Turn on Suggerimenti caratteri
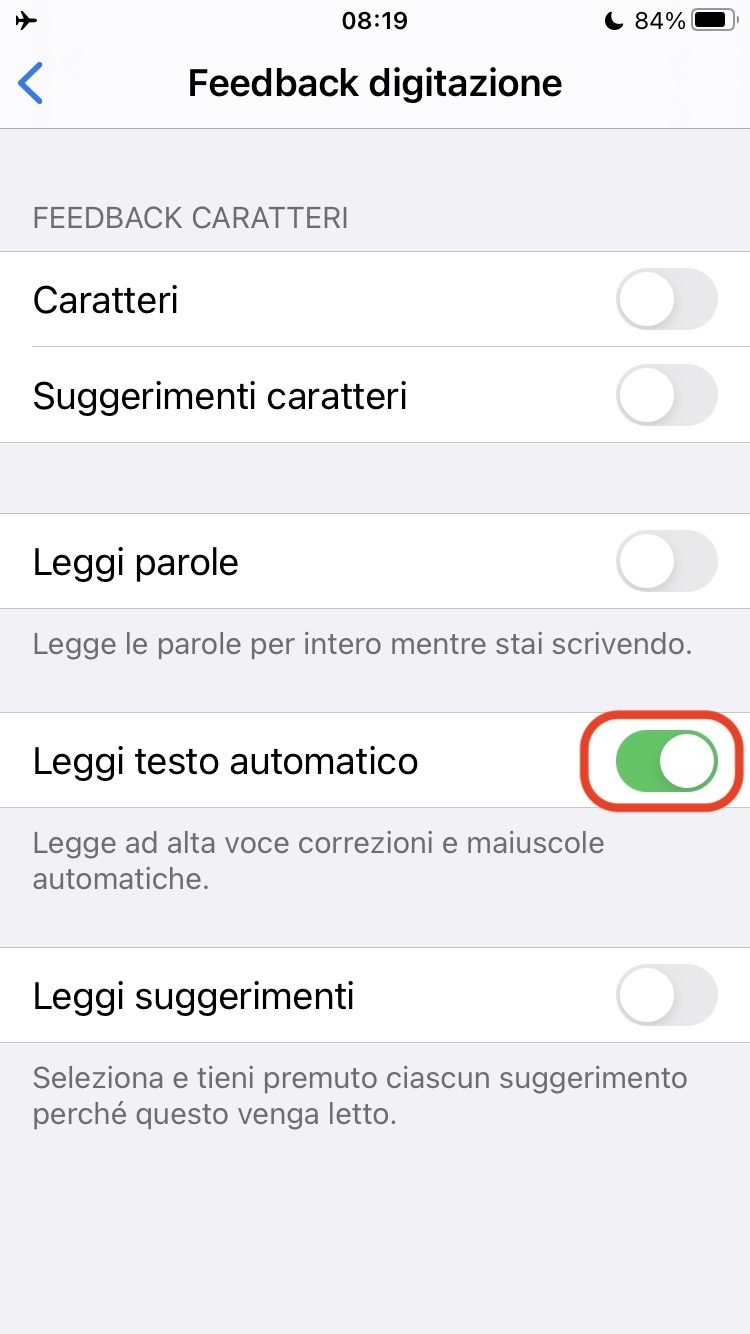This screenshot has width=750, height=1334. (x=667, y=395)
